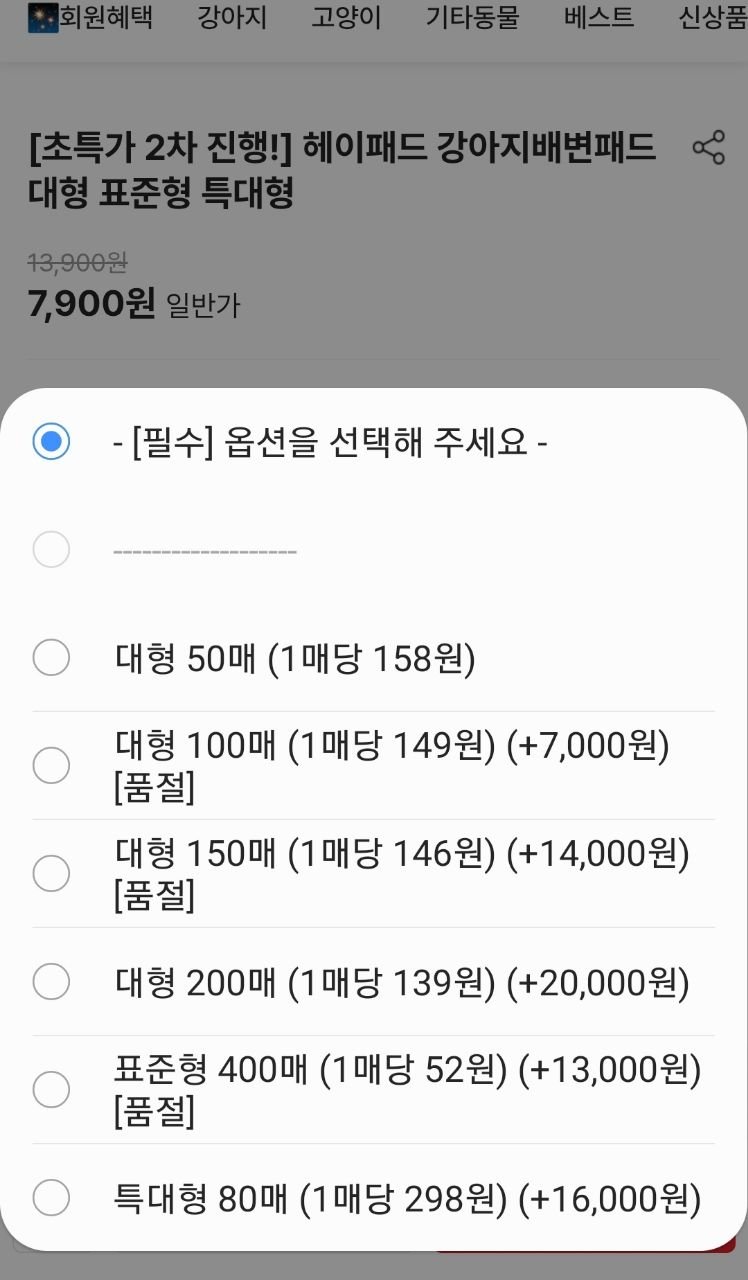Select 대형 200매 (+20,000원) option

click(51, 982)
